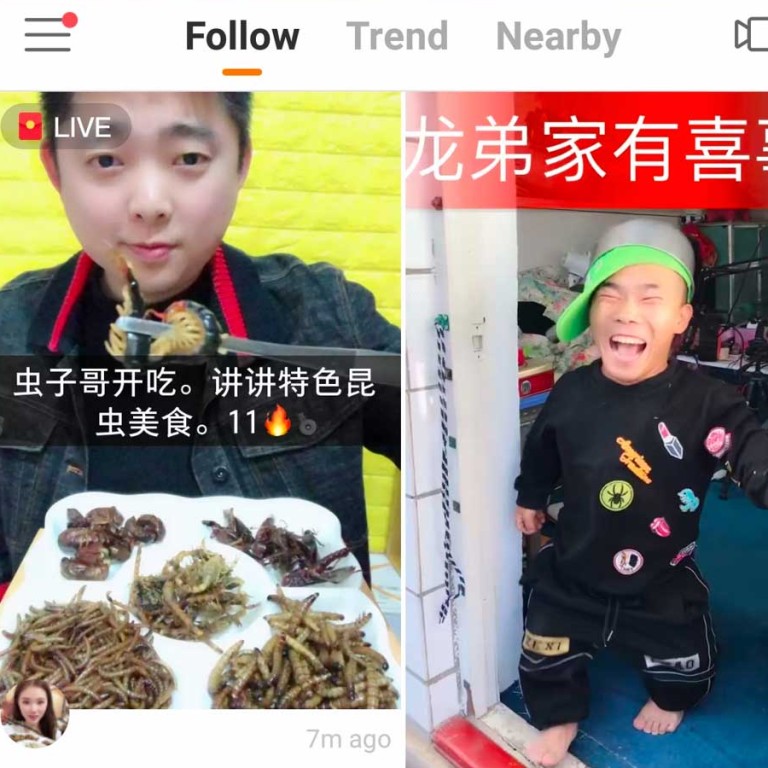Open the video camera icon
This screenshot has width=768, height=768.
click(x=750, y=35)
